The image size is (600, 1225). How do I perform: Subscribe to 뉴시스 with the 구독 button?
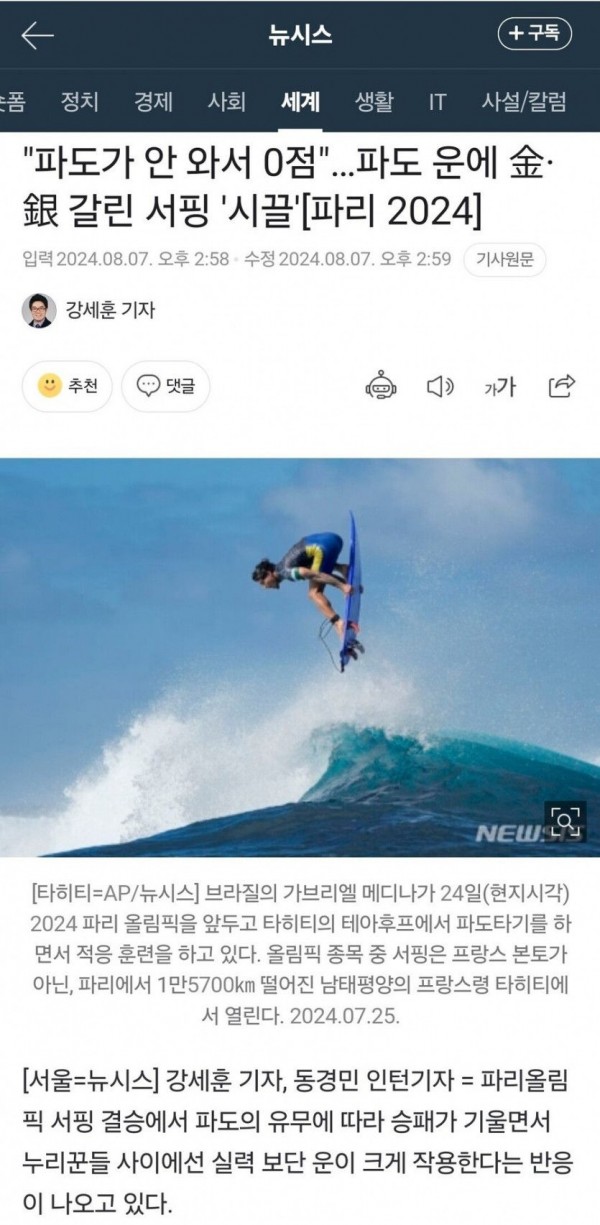[535, 34]
